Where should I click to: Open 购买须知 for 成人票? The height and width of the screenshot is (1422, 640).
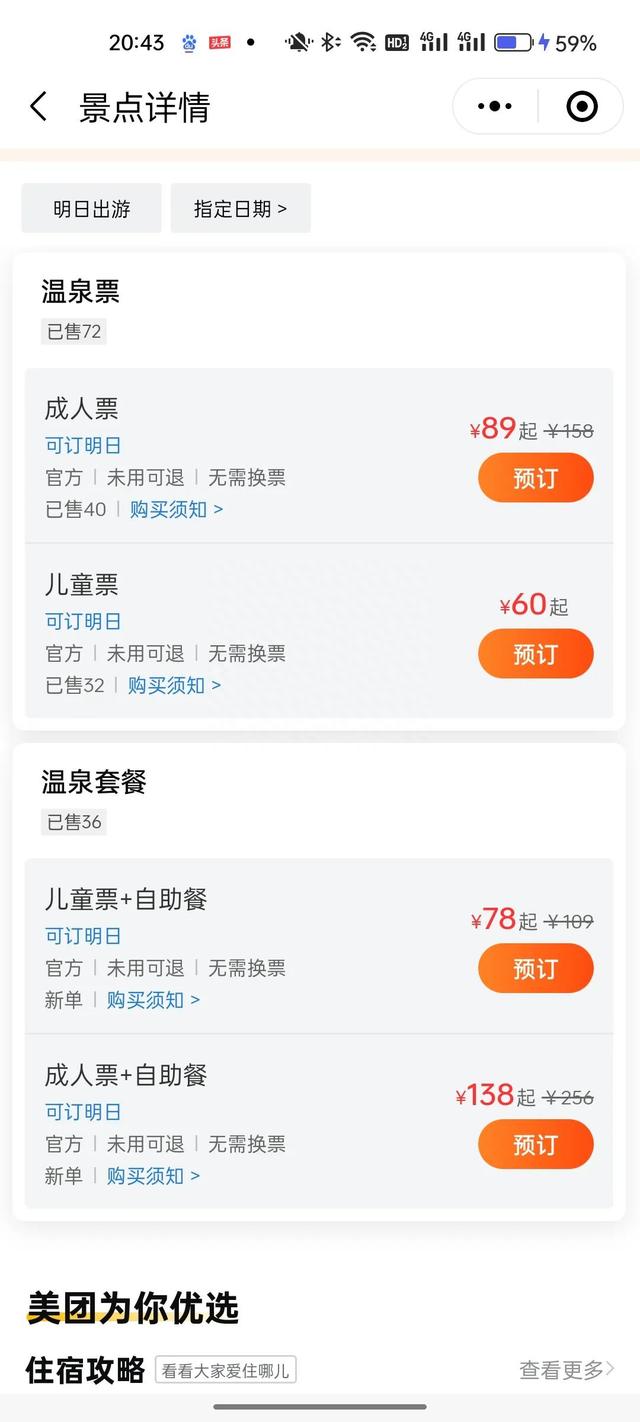pyautogui.click(x=176, y=509)
